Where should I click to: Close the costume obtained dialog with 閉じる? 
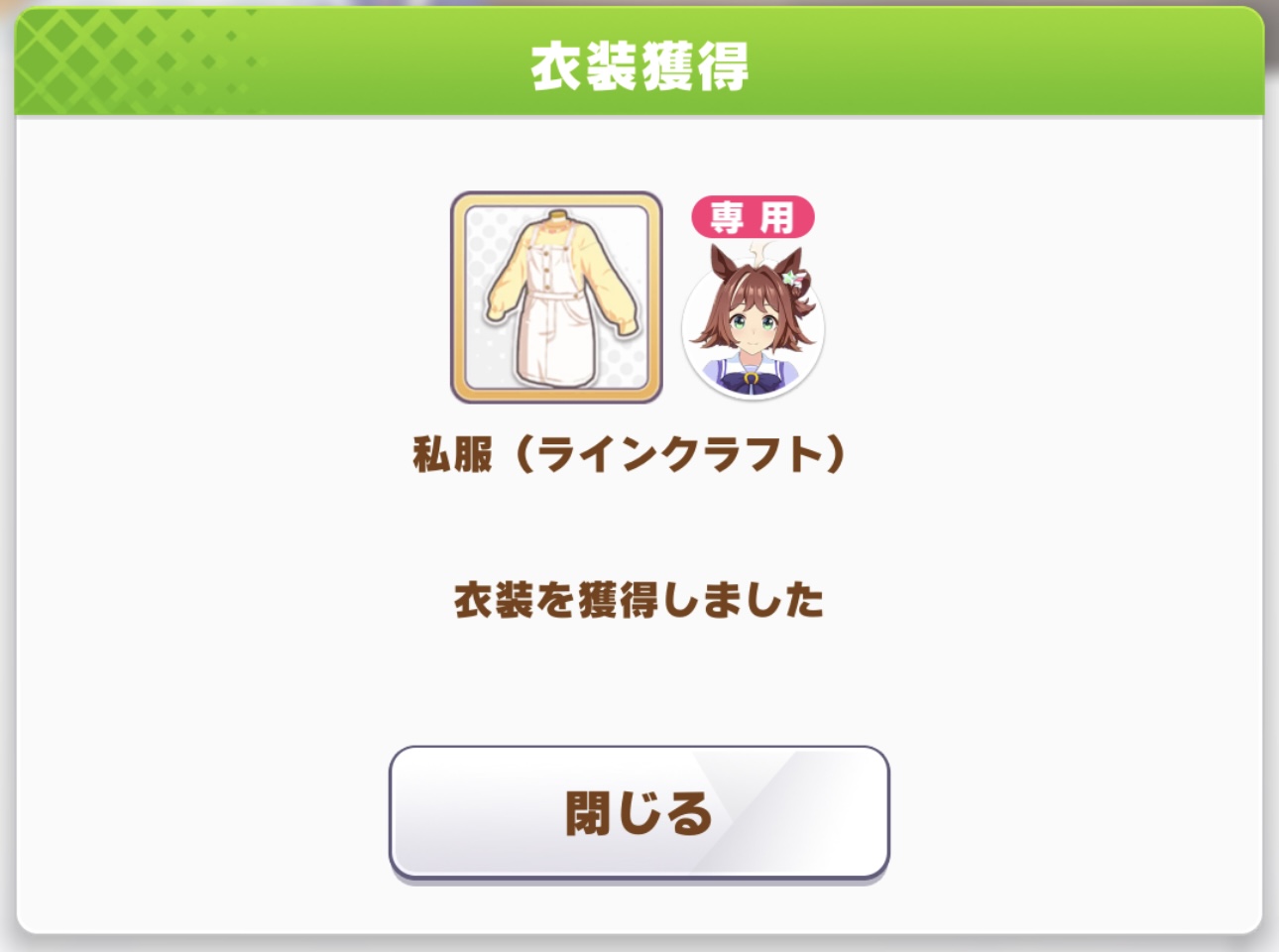tap(639, 812)
